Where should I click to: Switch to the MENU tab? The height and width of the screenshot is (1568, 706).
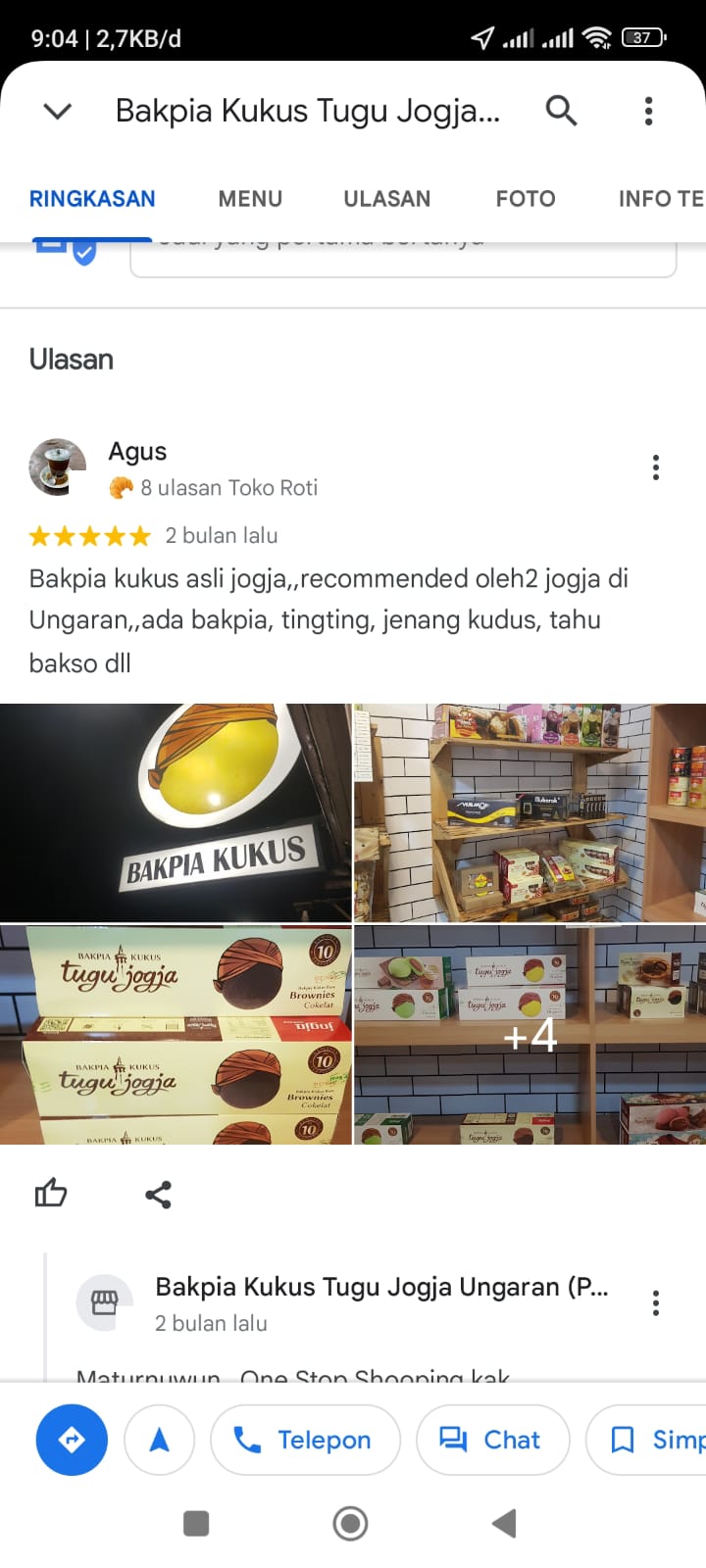point(250,199)
